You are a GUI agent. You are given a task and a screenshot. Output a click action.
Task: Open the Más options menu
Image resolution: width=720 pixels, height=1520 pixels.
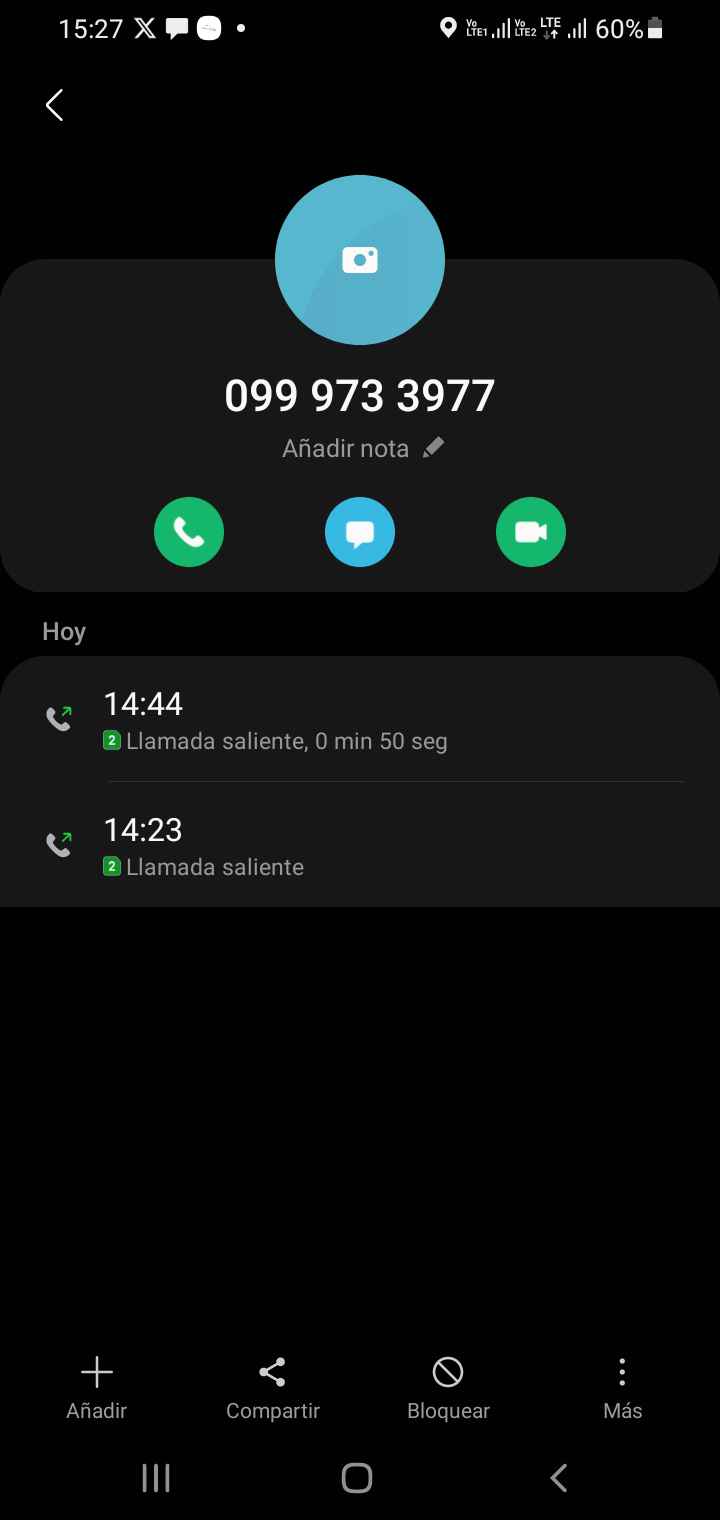click(622, 1388)
